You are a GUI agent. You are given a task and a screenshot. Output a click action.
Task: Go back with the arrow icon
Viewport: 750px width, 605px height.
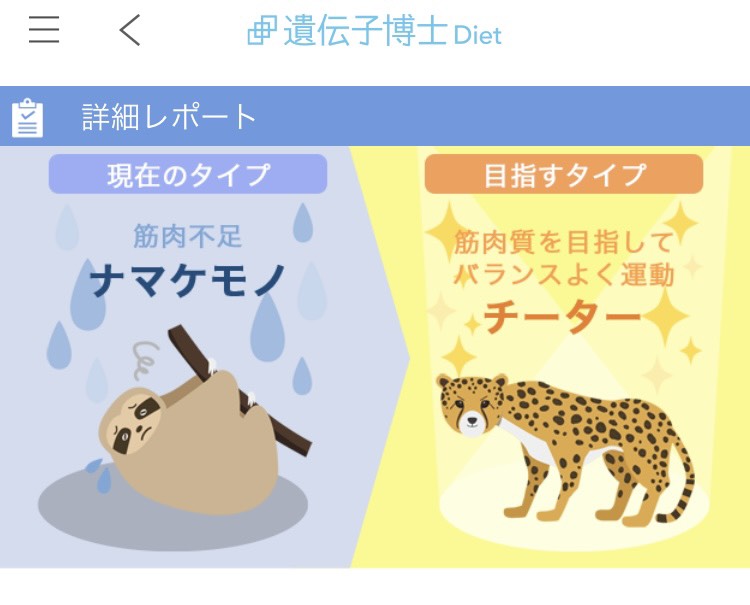coord(130,31)
